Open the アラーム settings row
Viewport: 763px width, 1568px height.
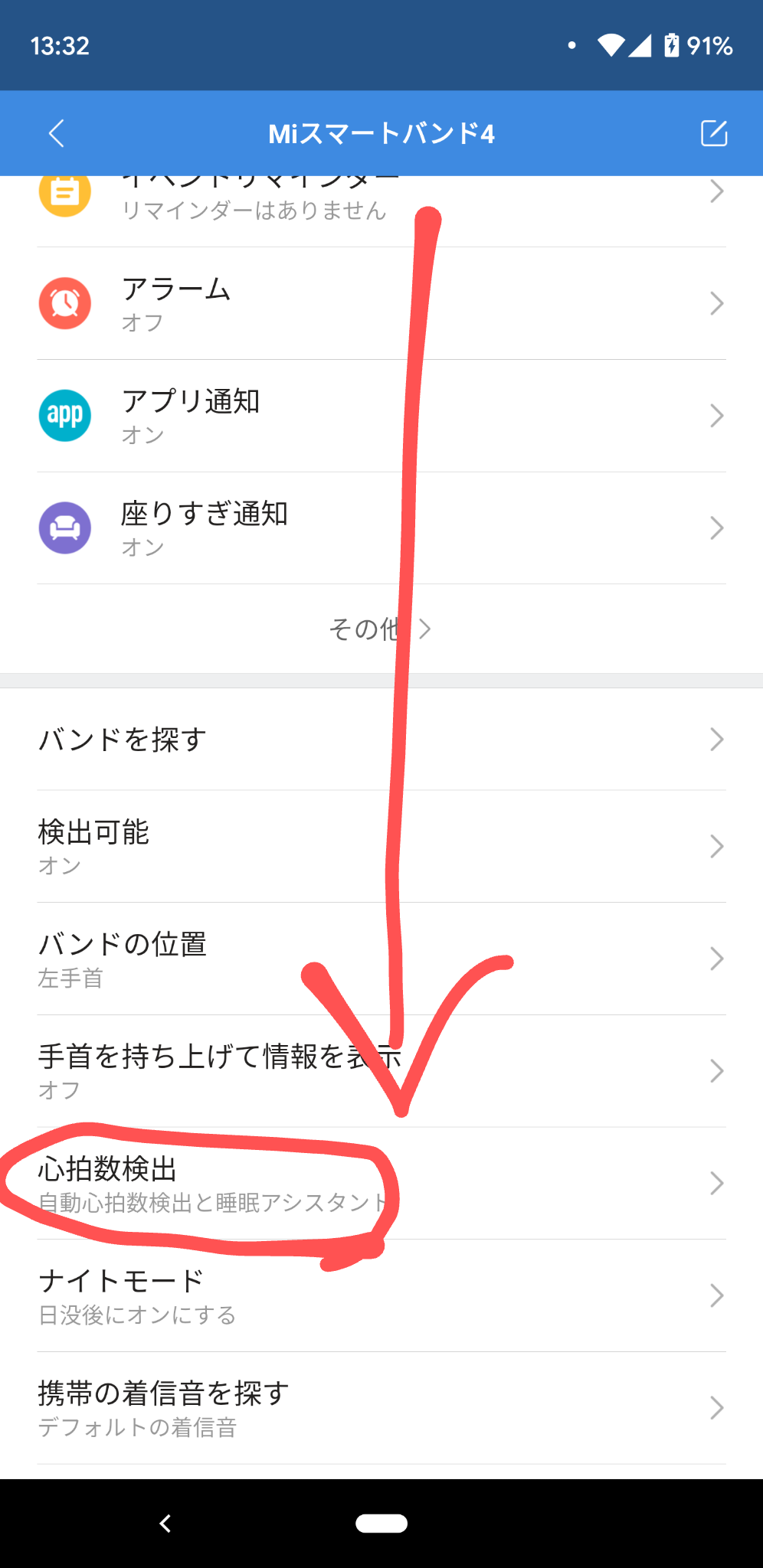click(381, 303)
